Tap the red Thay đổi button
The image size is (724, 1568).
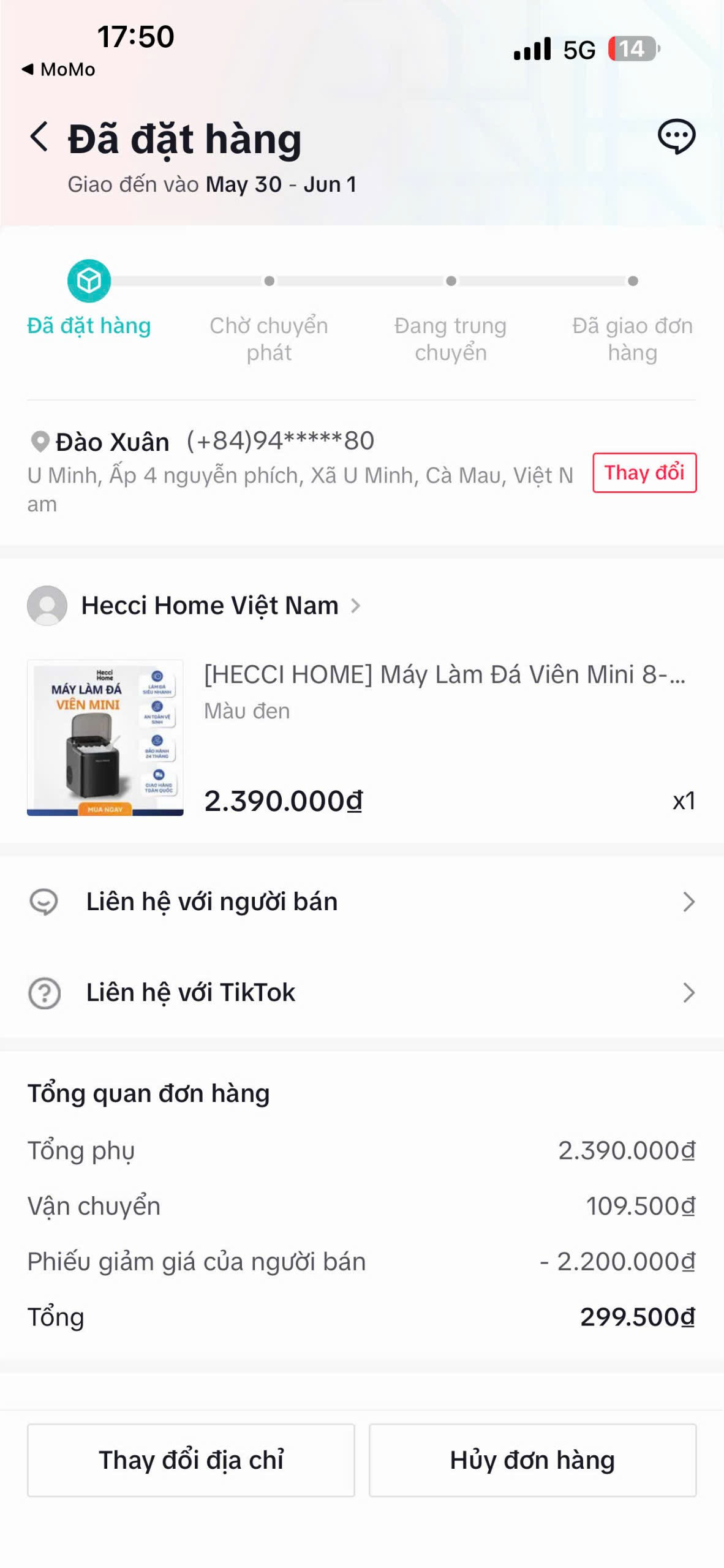644,472
